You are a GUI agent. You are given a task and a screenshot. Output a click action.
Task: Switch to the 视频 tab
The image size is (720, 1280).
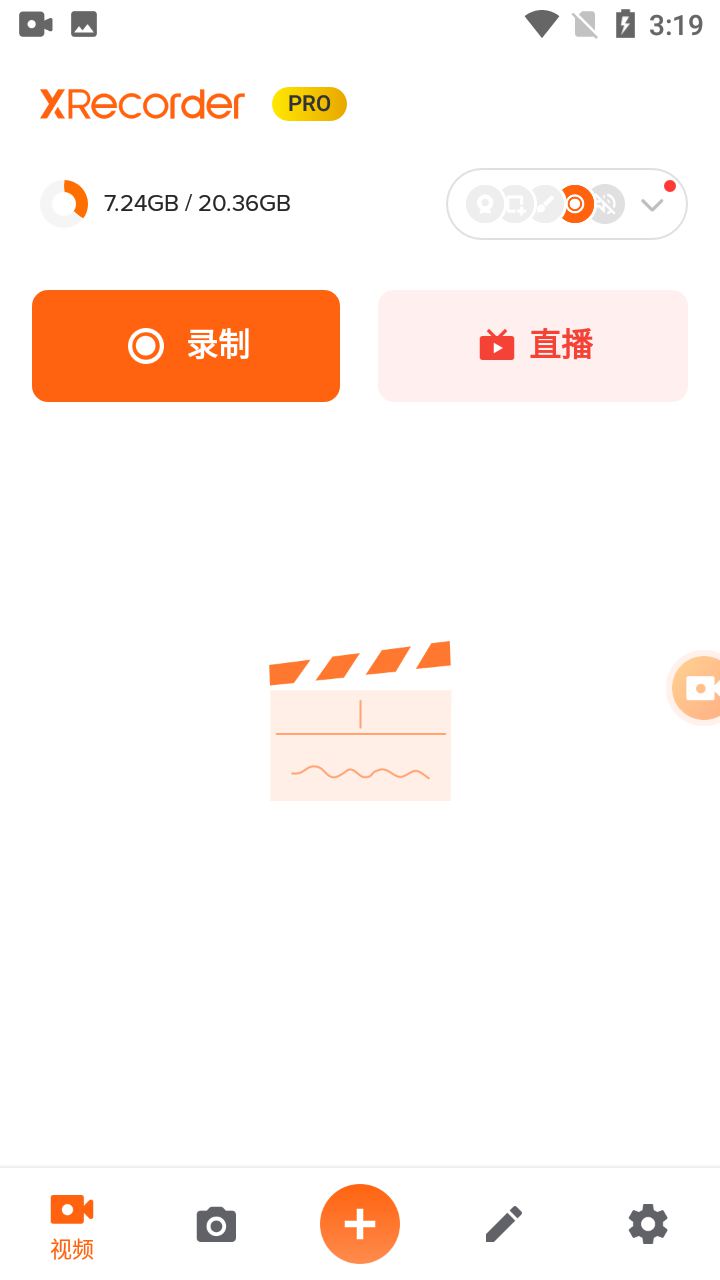(x=72, y=1226)
